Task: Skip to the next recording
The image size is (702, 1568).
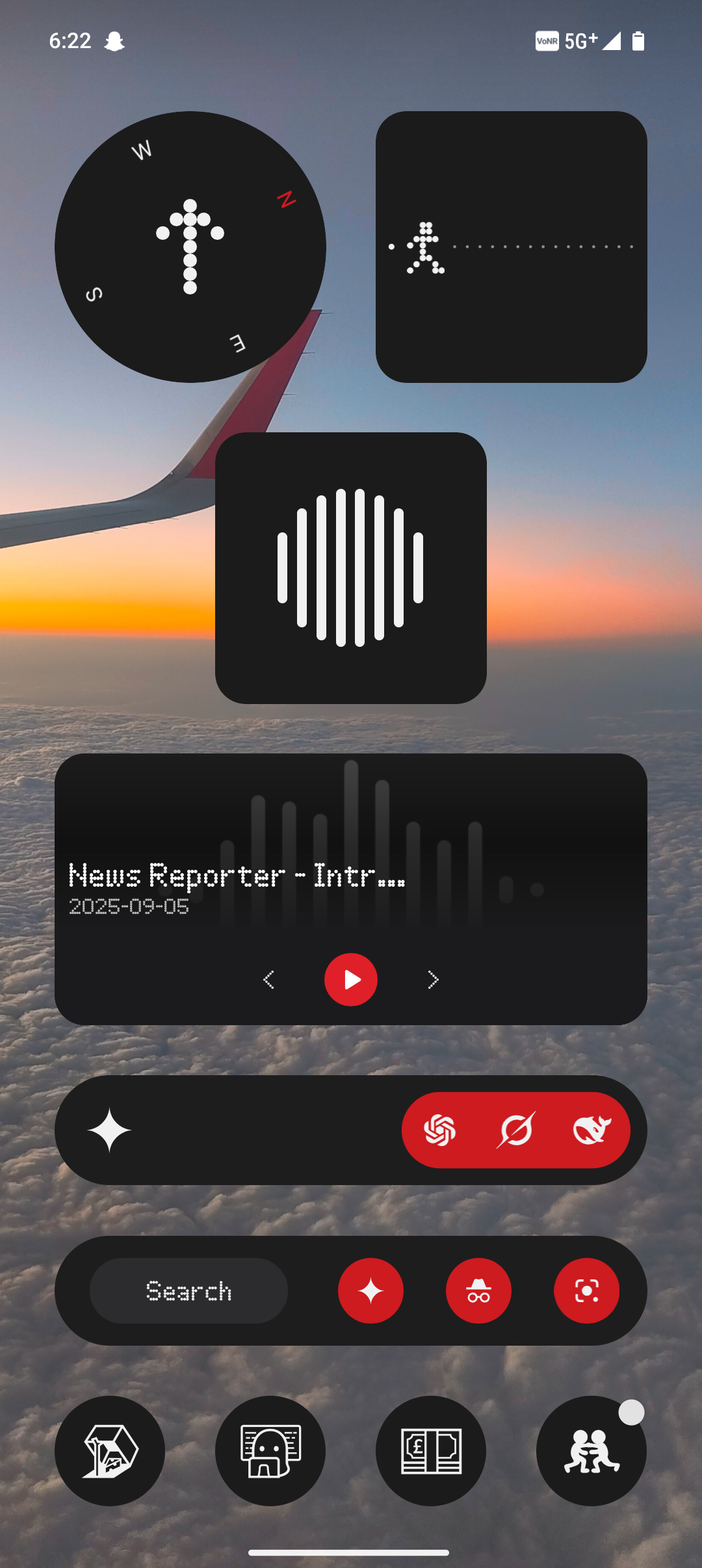Action: tap(433, 979)
